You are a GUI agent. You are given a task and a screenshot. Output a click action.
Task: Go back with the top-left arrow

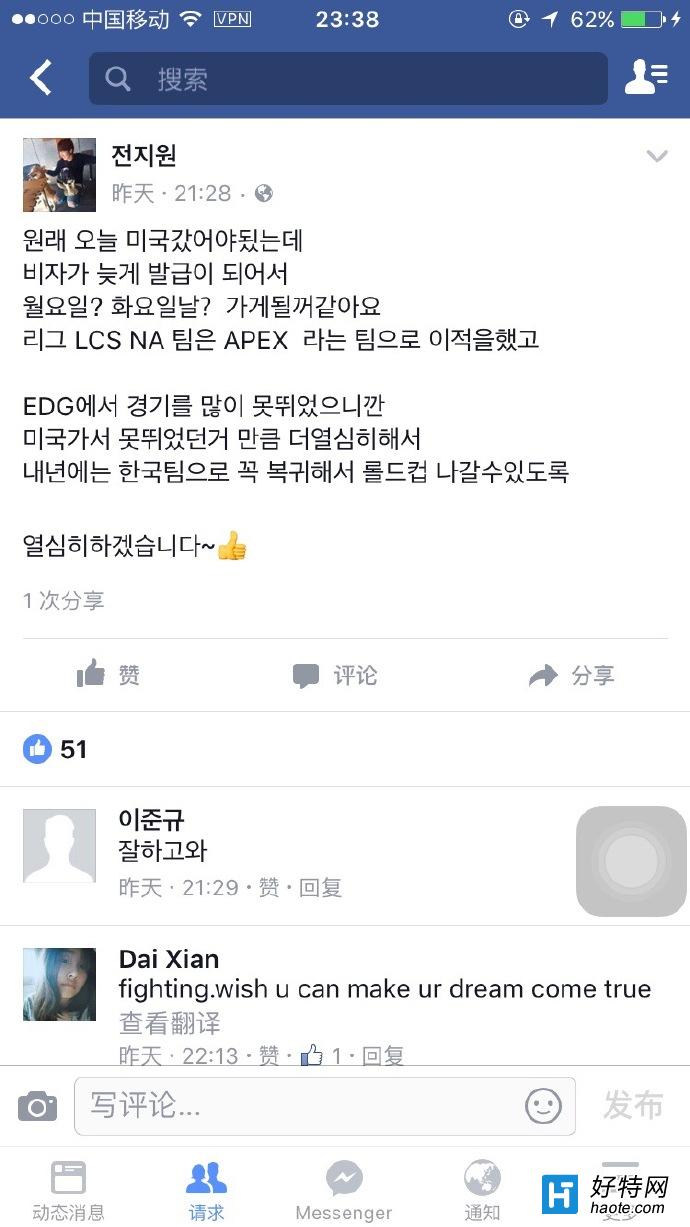pos(41,78)
